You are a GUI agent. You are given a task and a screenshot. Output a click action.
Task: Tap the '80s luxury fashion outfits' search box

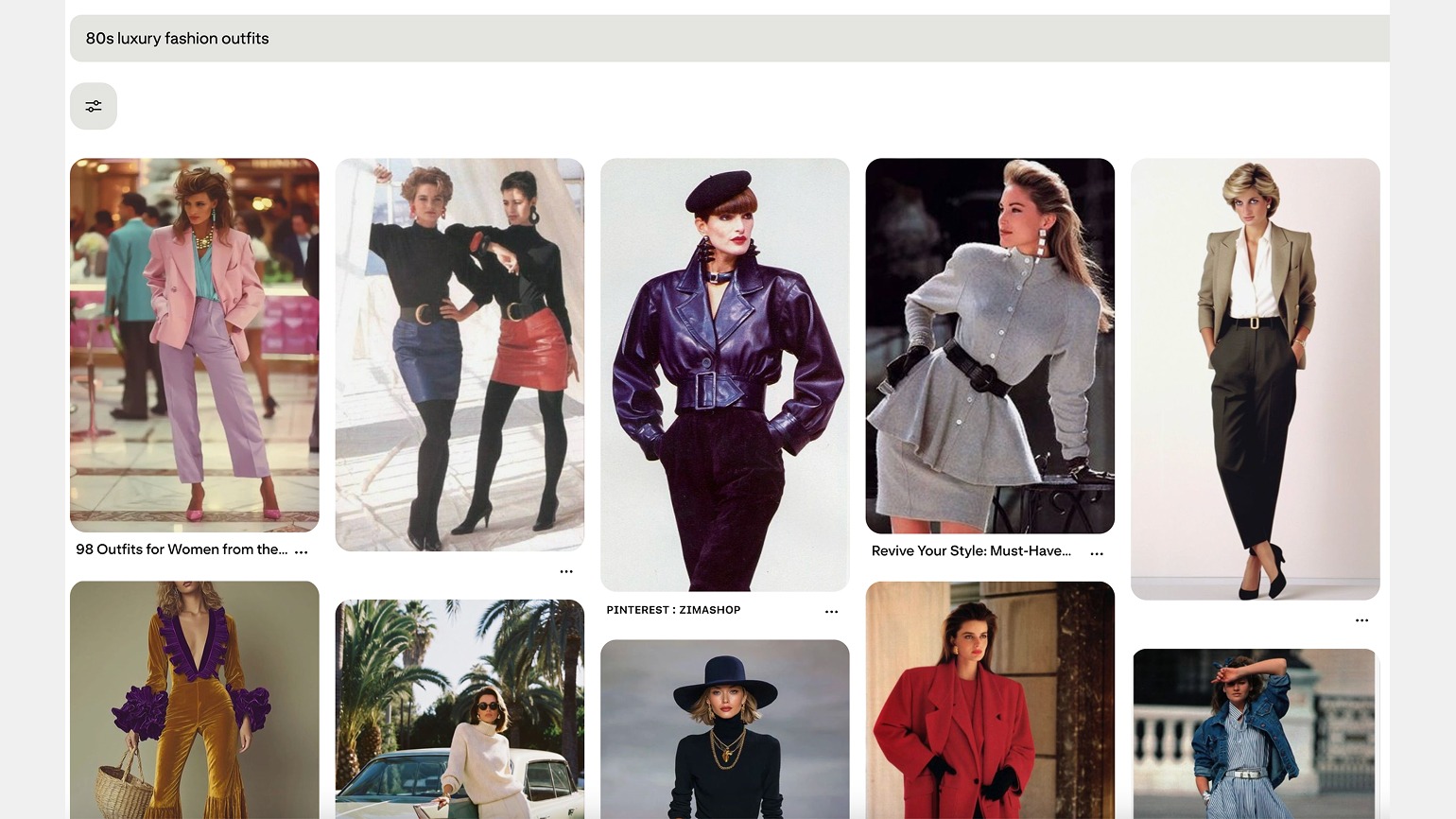pyautogui.click(x=728, y=39)
